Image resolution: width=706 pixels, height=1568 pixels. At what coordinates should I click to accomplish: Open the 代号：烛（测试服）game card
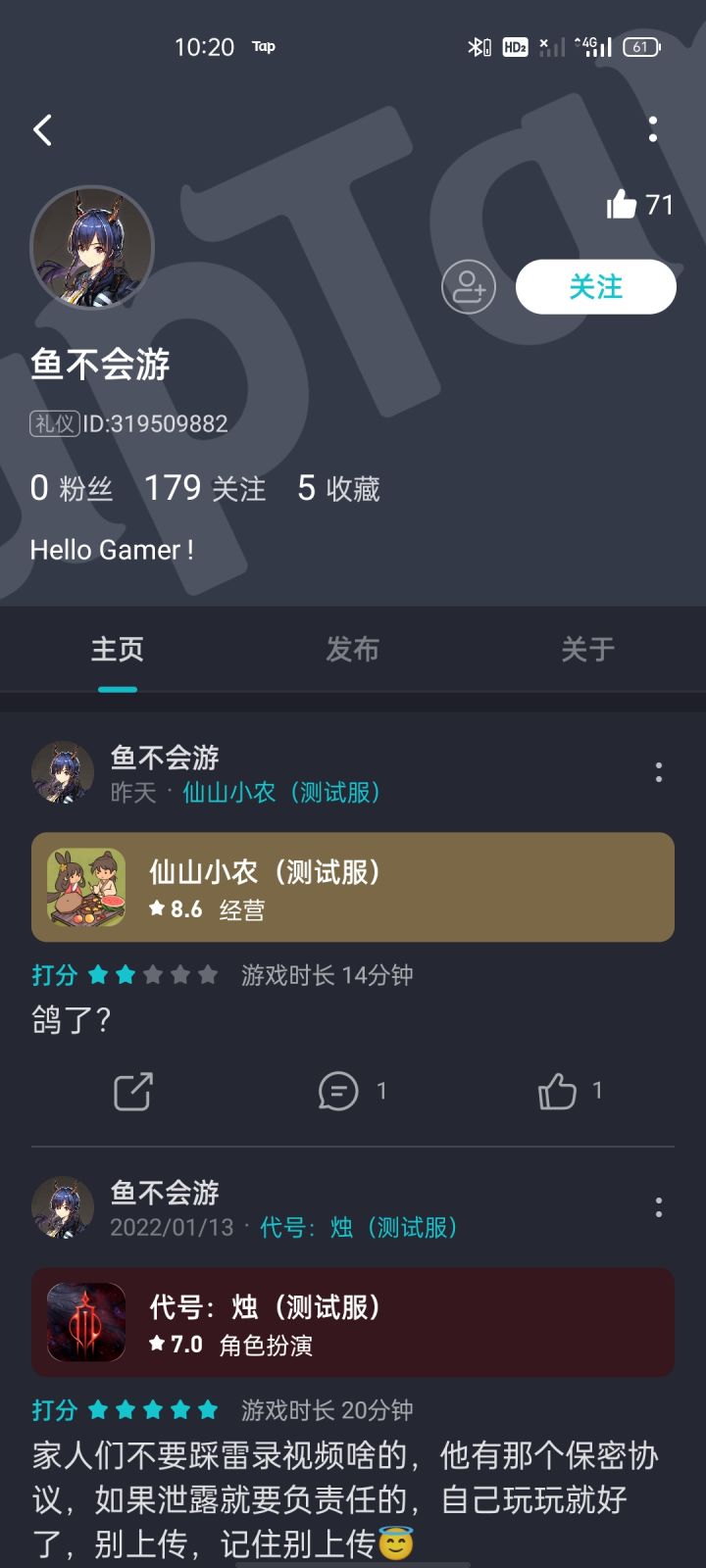(x=352, y=1322)
